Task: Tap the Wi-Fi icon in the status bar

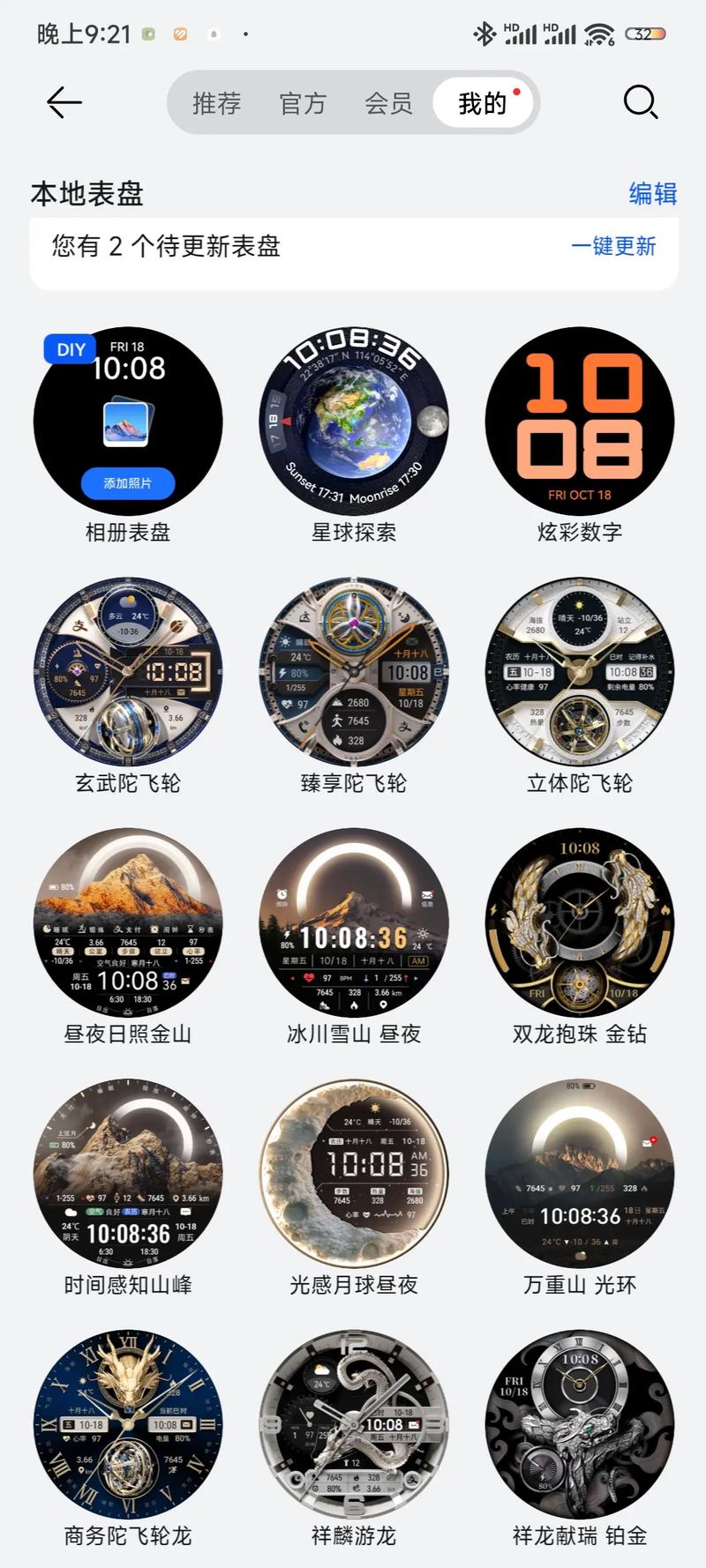Action: pos(600,34)
